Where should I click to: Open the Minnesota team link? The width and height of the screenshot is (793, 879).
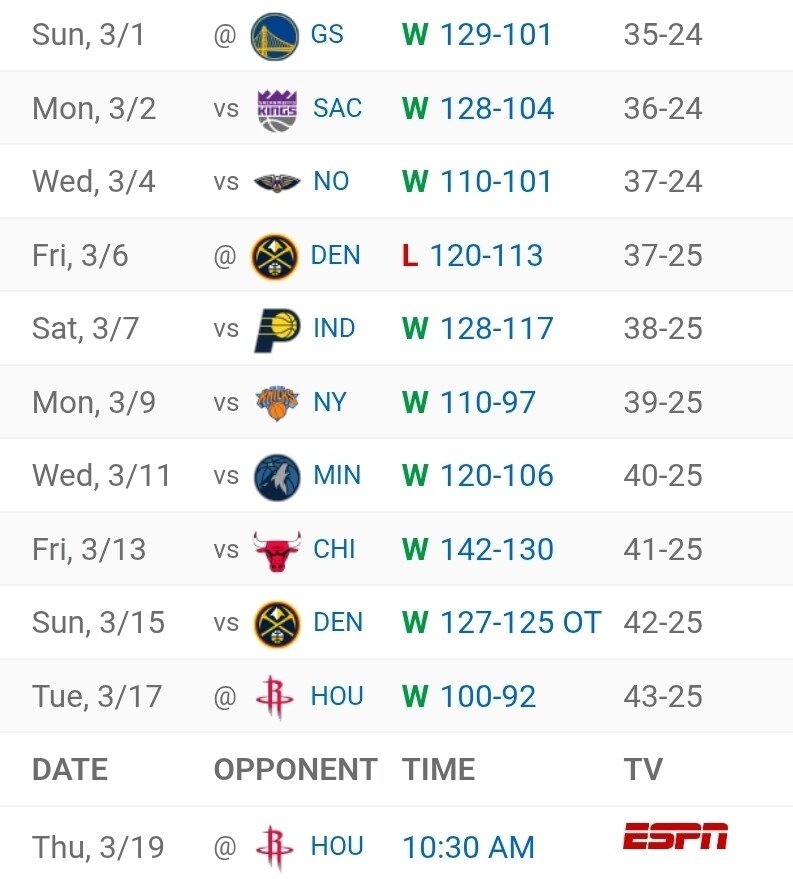tap(337, 476)
